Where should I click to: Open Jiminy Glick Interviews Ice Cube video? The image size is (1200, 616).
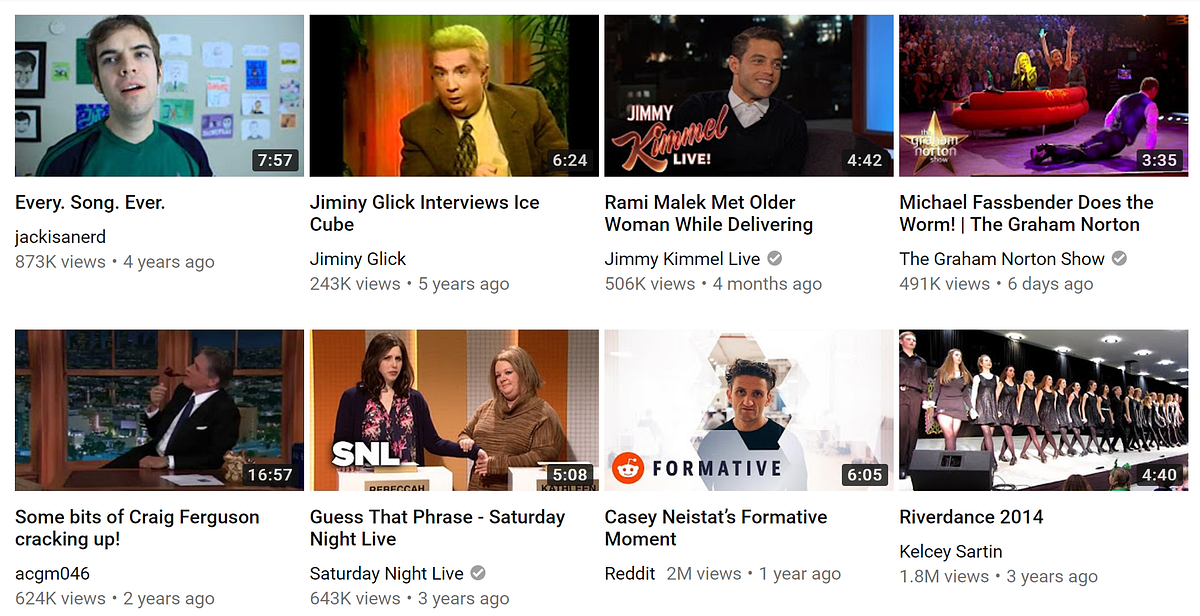pyautogui.click(x=454, y=96)
